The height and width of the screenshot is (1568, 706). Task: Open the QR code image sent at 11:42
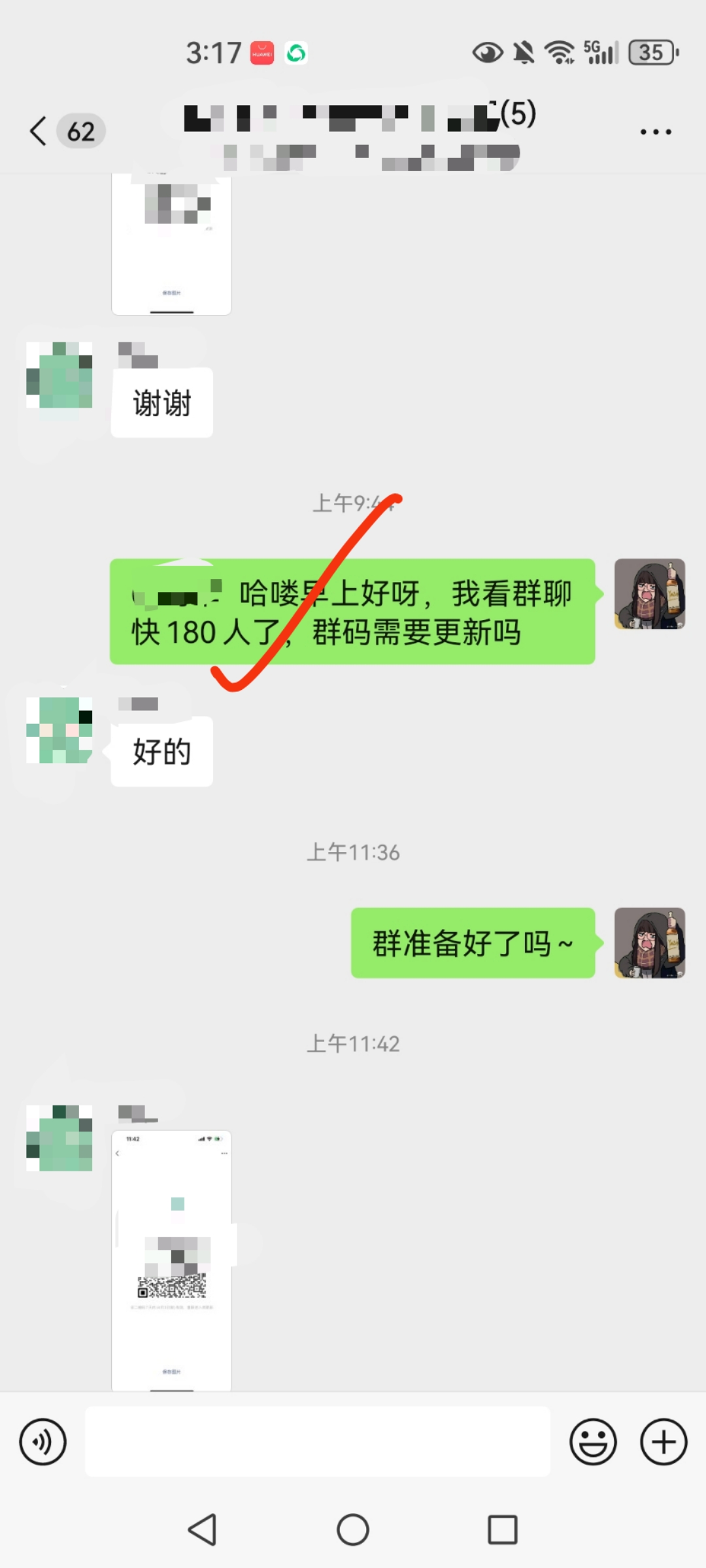point(171,1260)
